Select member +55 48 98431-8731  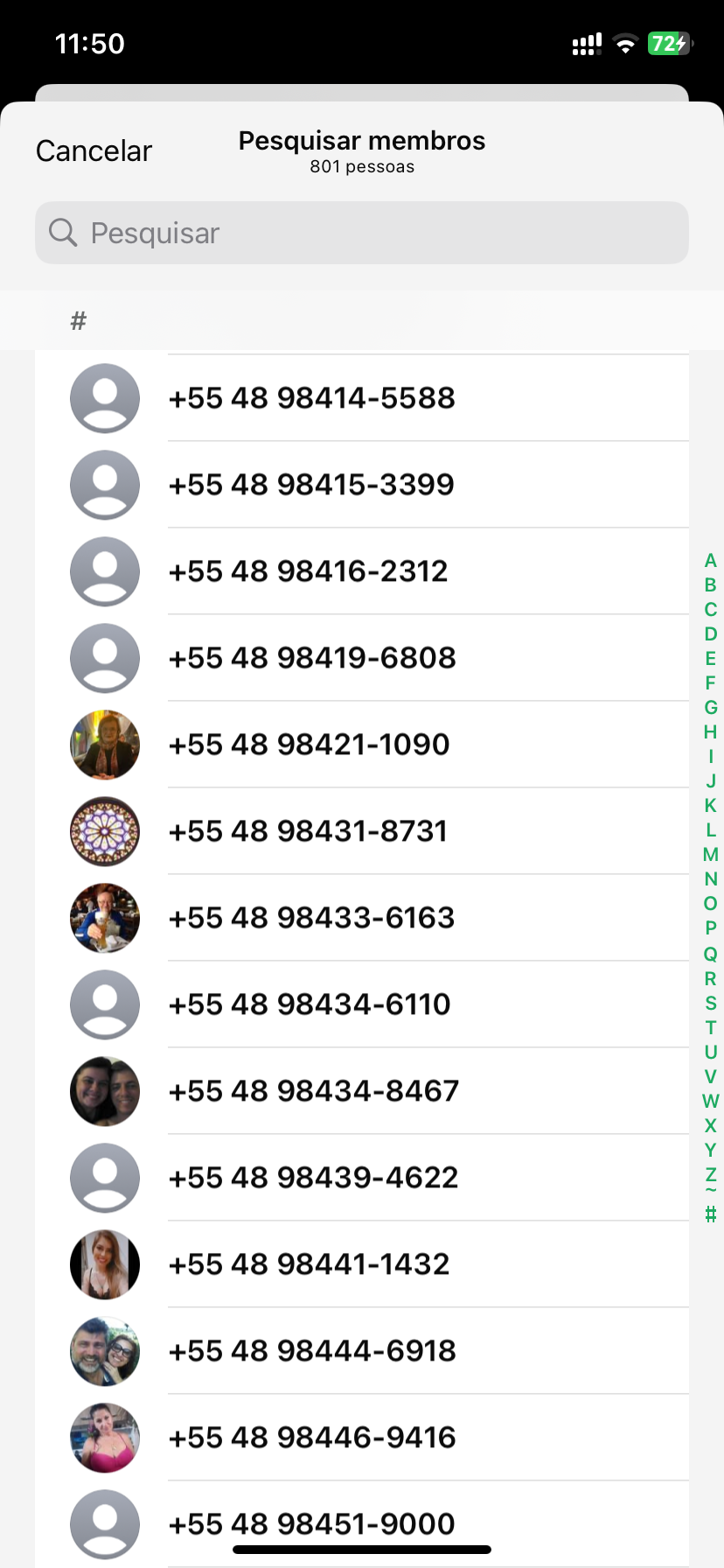point(308,831)
